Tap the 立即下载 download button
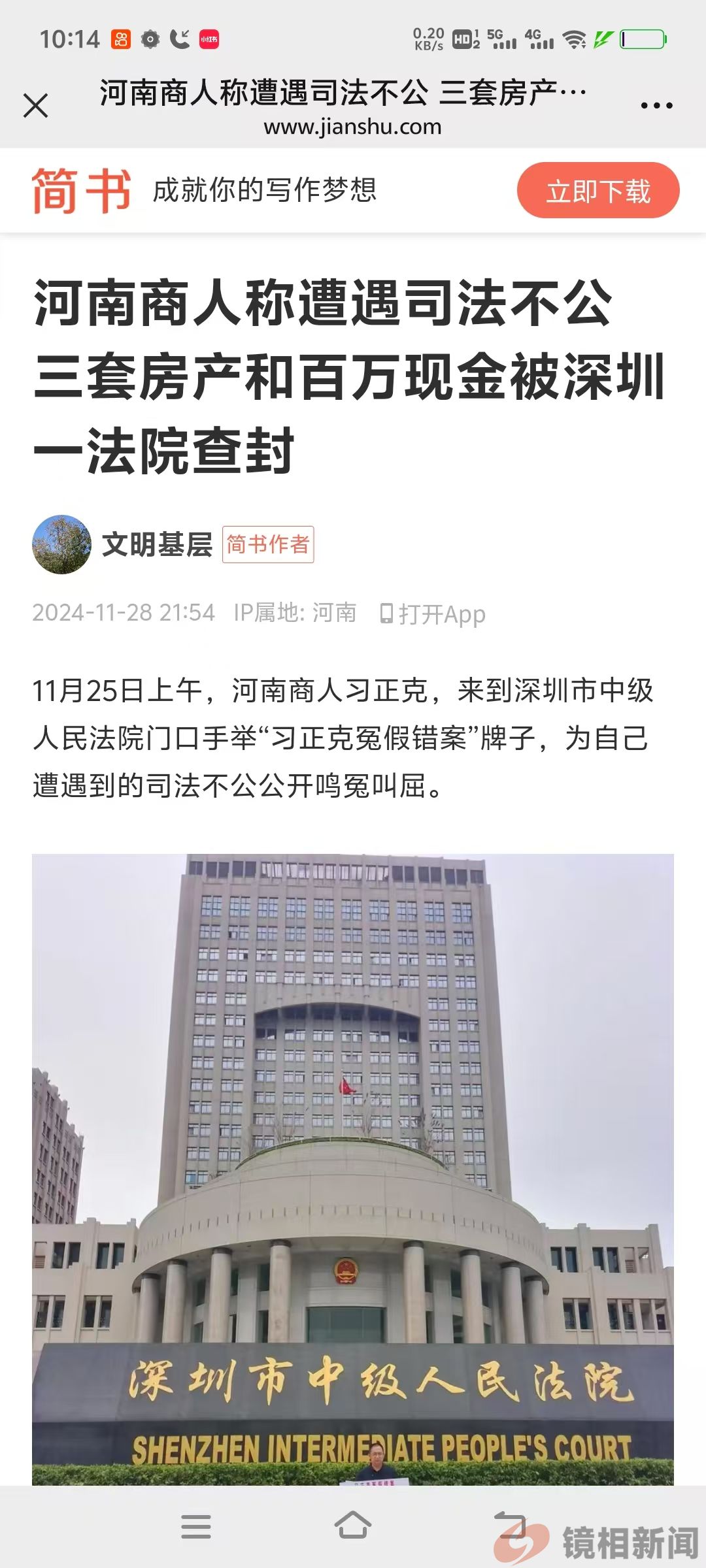706x1568 pixels. click(x=599, y=191)
